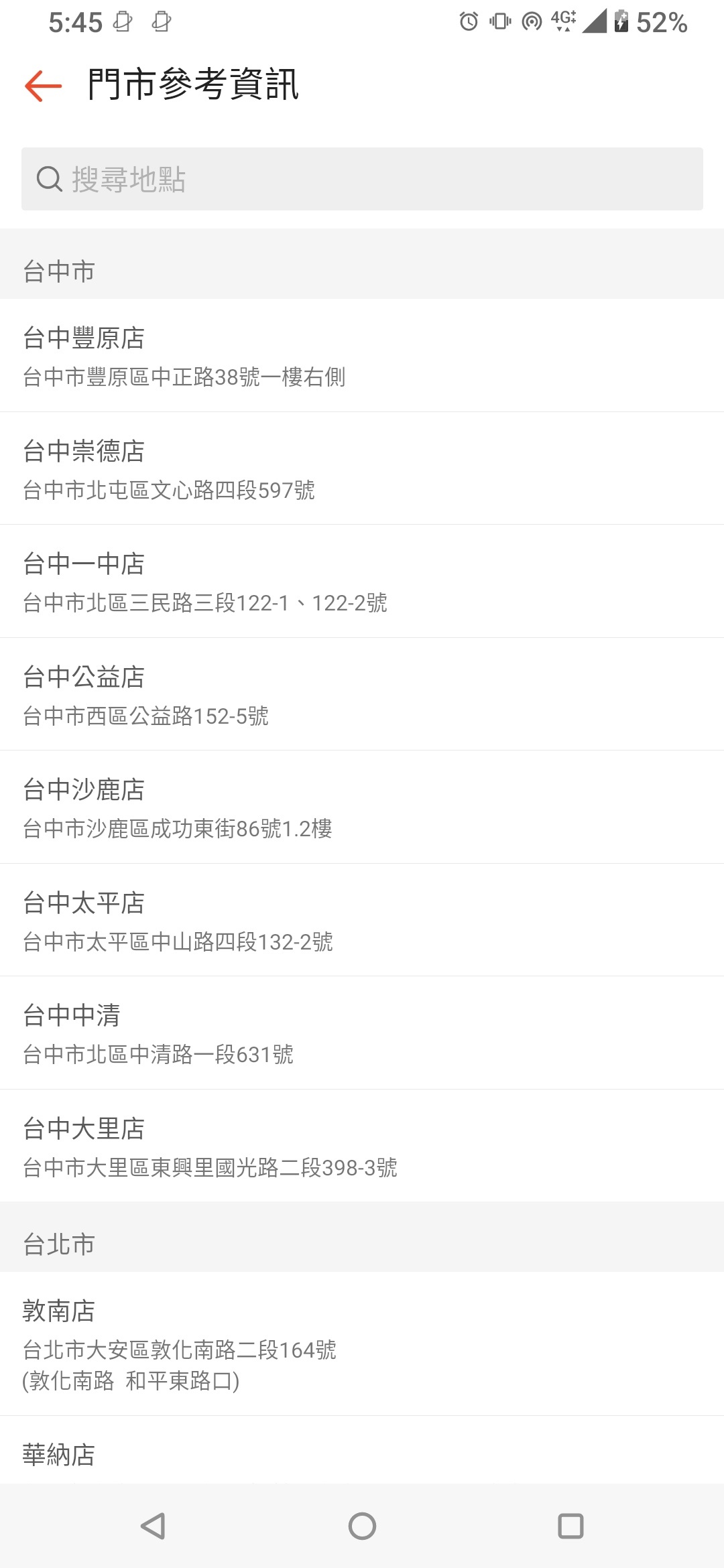Tap the system home button
This screenshot has height=1568, width=724.
(x=362, y=1526)
